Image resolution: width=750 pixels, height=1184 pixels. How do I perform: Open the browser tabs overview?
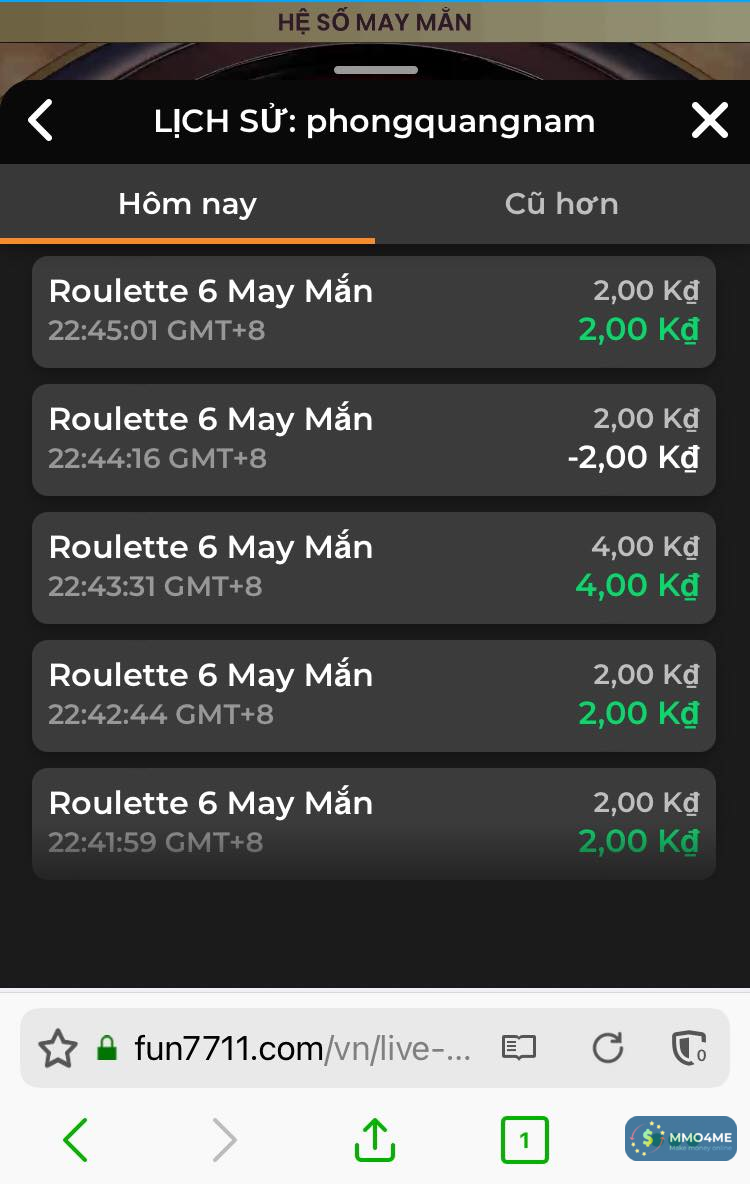524,1139
